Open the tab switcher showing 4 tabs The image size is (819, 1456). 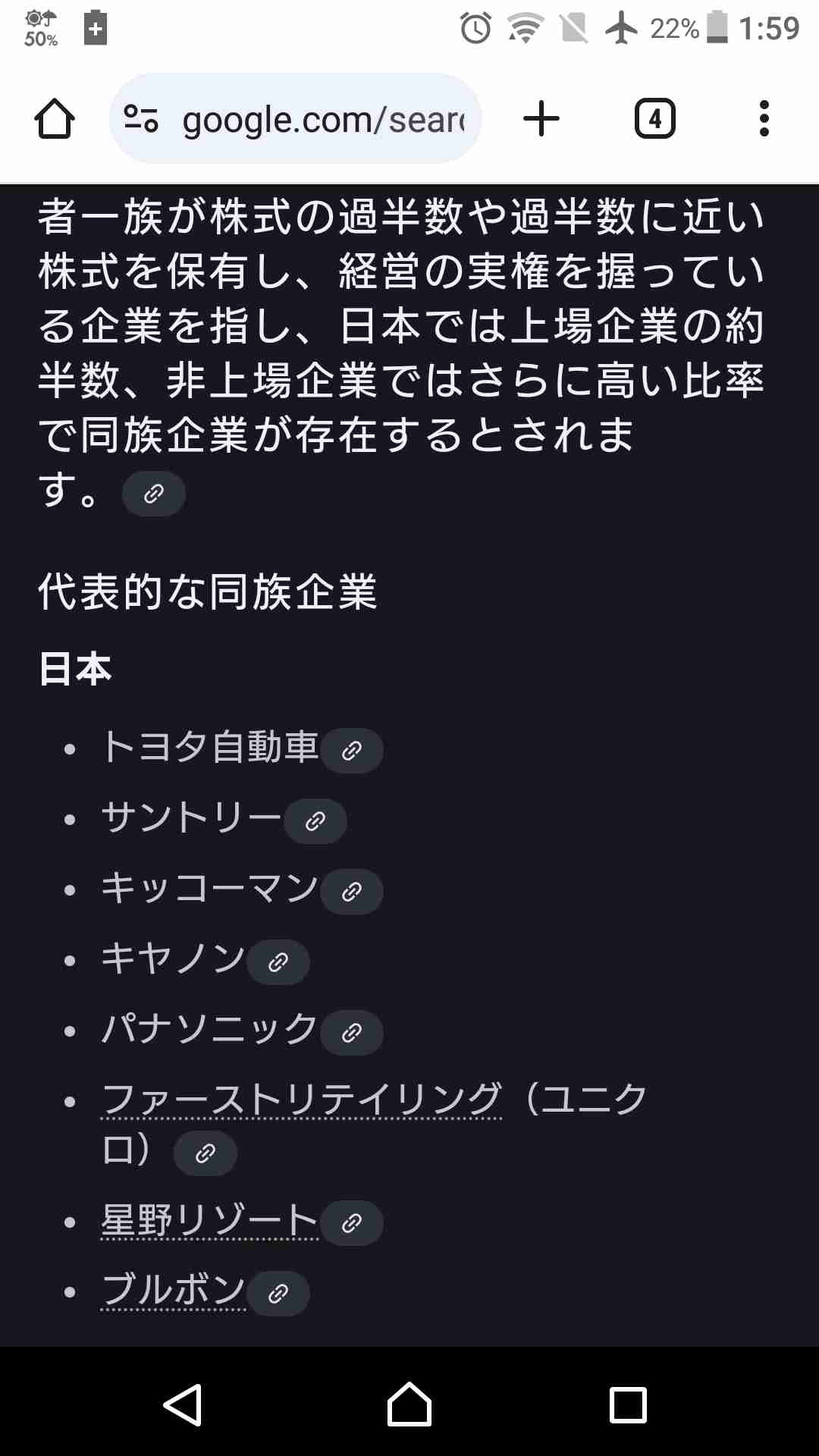coord(654,119)
